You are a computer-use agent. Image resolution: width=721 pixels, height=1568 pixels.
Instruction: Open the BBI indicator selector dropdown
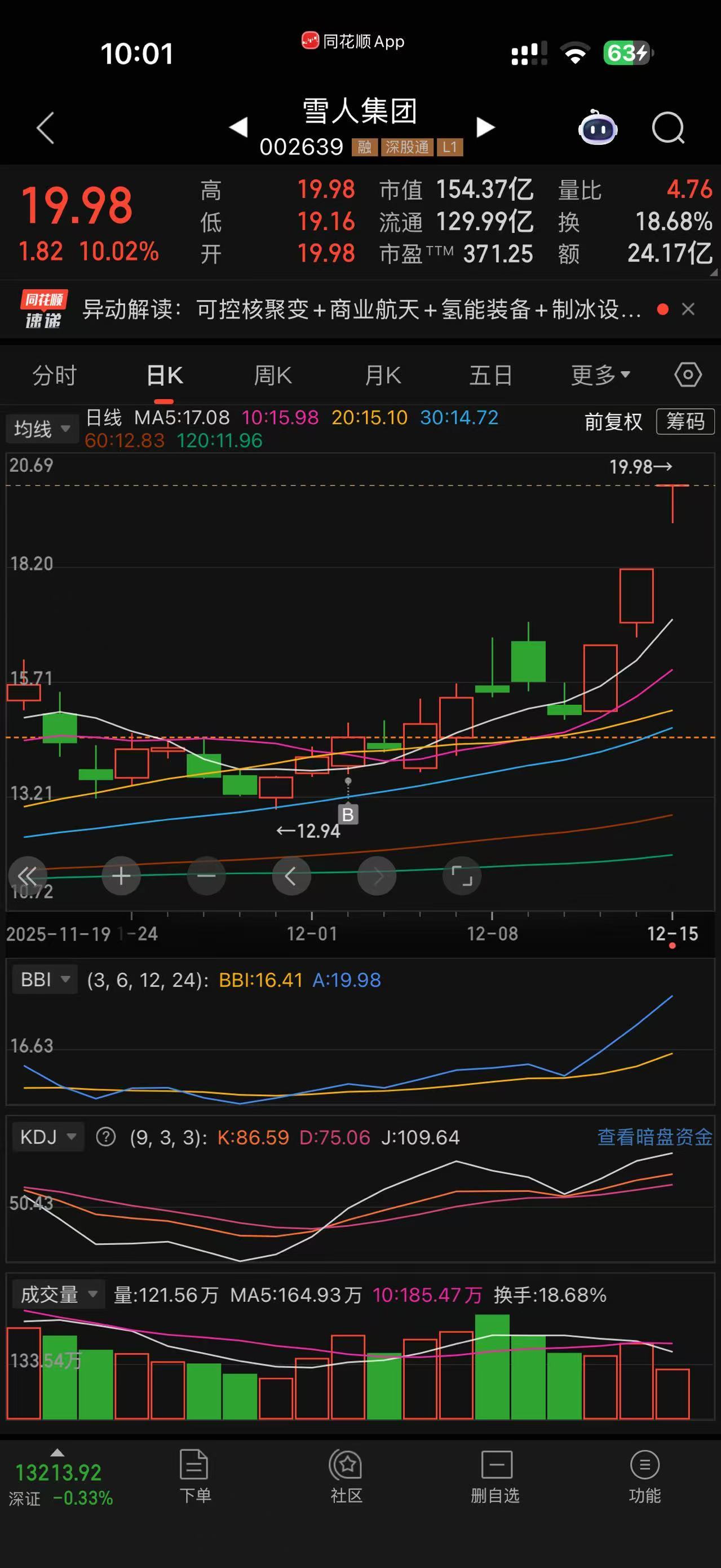click(x=45, y=980)
